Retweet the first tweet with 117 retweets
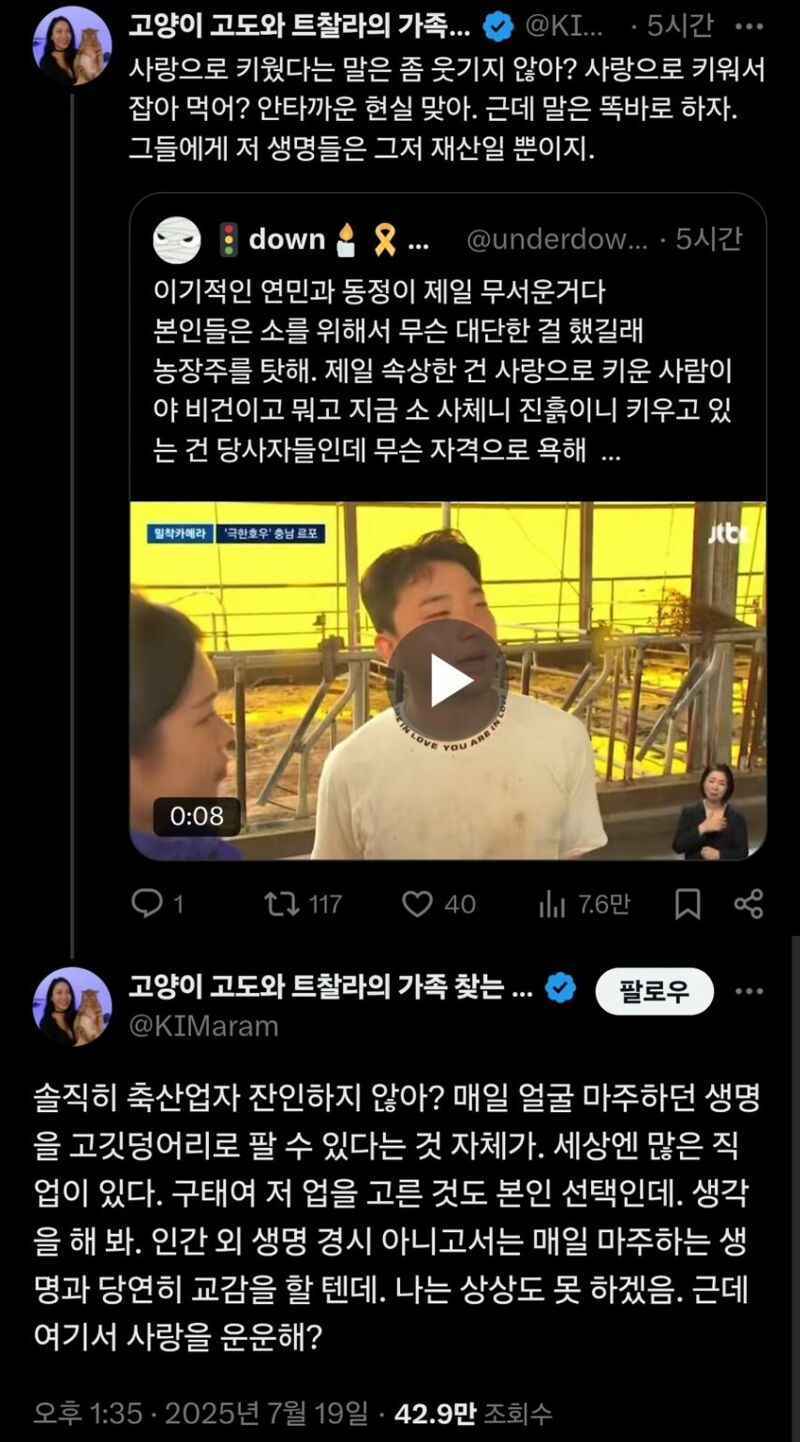This screenshot has width=800, height=1442. [282, 904]
